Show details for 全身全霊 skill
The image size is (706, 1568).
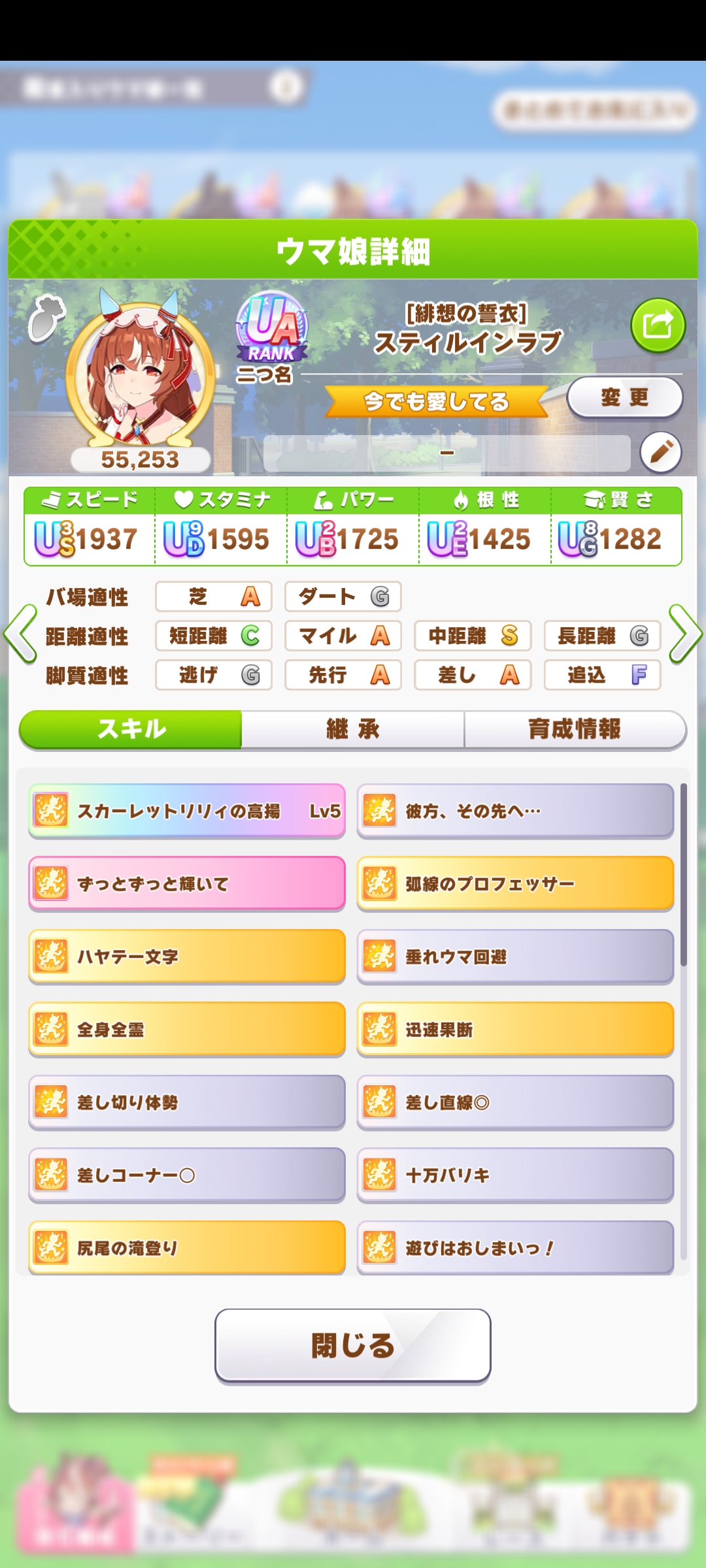pyautogui.click(x=187, y=1030)
